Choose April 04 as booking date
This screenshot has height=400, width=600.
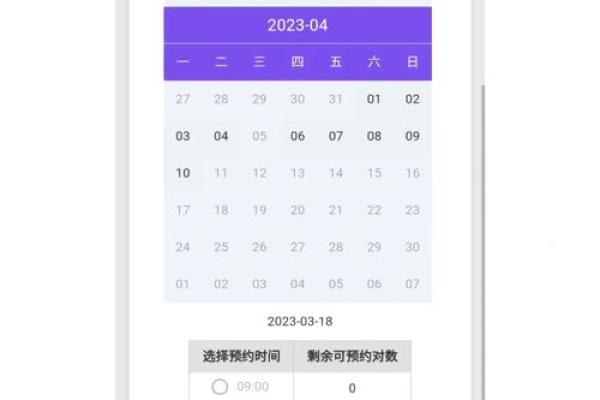pyautogui.click(x=221, y=136)
